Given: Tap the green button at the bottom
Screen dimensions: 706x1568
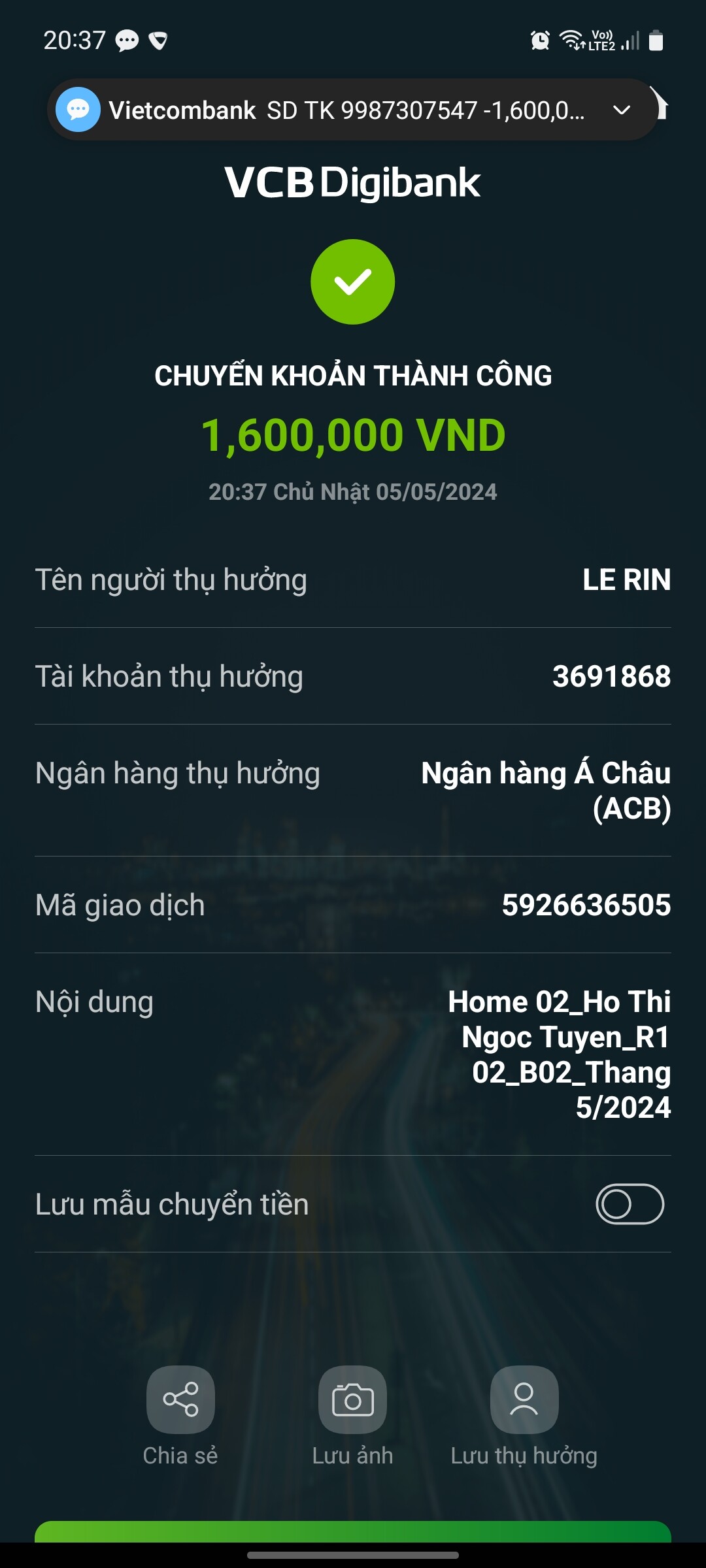Looking at the screenshot, I should point(353,1531).
